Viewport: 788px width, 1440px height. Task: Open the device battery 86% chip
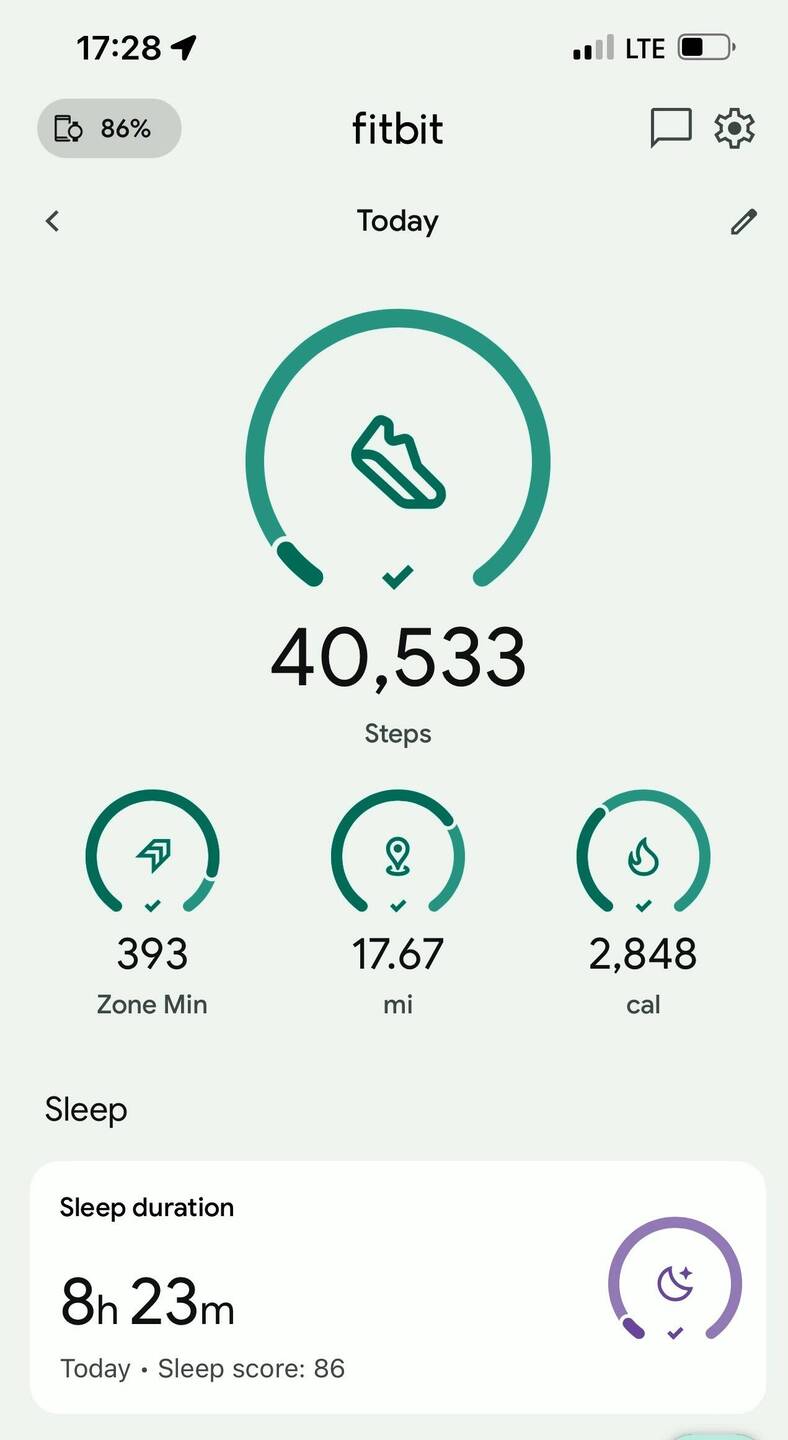[109, 129]
